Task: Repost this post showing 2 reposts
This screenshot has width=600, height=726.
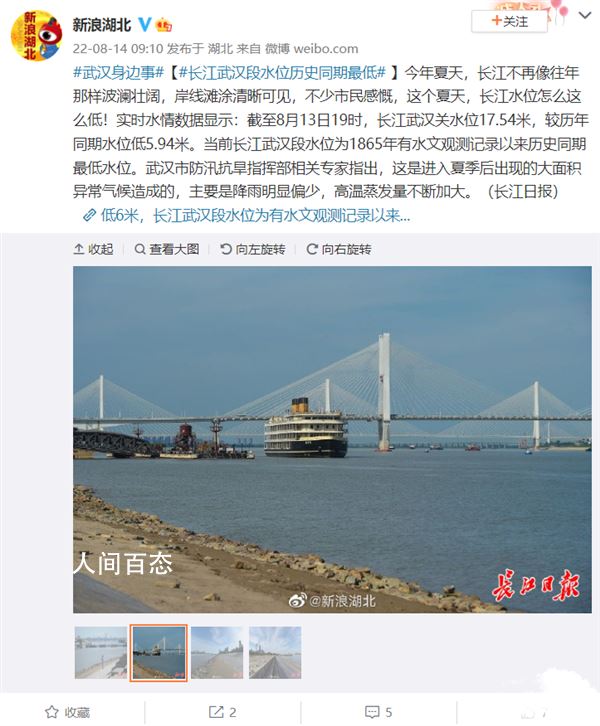Action: pyautogui.click(x=222, y=712)
